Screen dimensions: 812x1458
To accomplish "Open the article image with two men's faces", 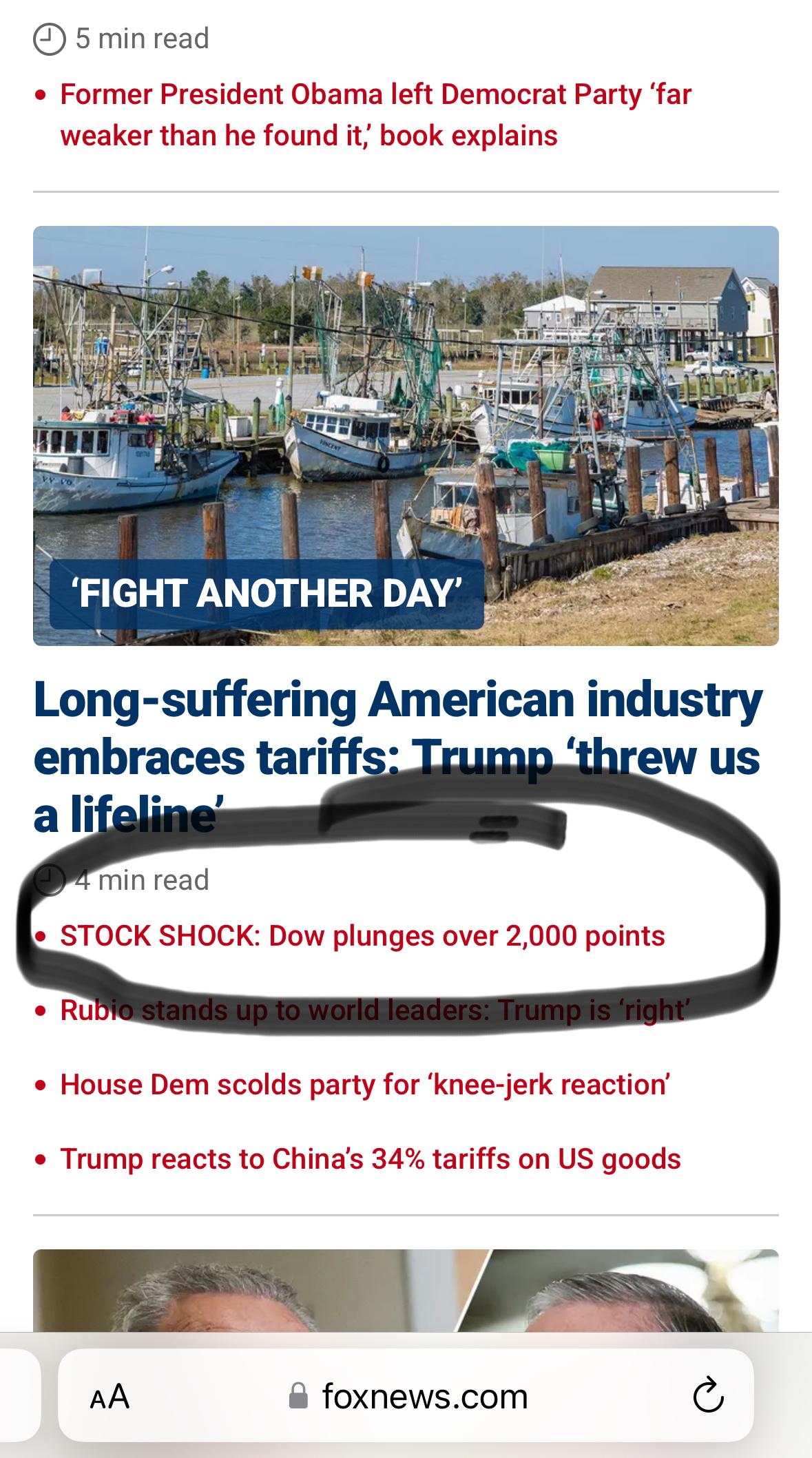I will coord(406,1289).
